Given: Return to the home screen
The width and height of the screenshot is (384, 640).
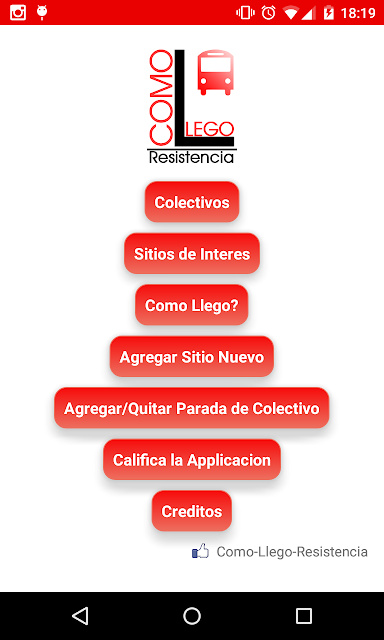Looking at the screenshot, I should [x=192, y=616].
